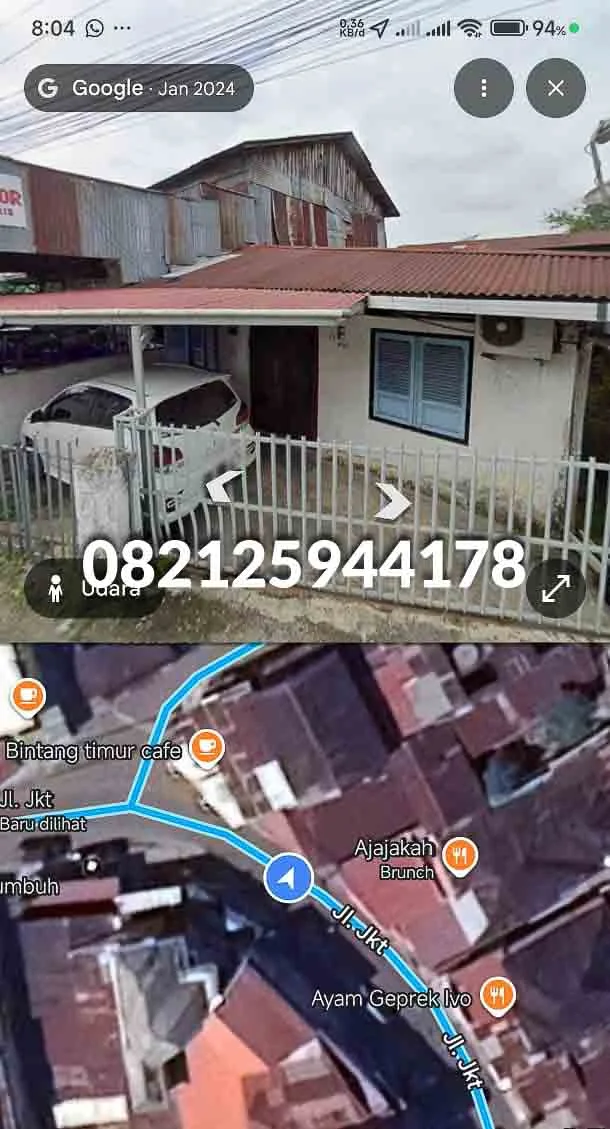Viewport: 610px width, 1129px height.
Task: Move Street View with the left arrow
Action: pyautogui.click(x=224, y=488)
